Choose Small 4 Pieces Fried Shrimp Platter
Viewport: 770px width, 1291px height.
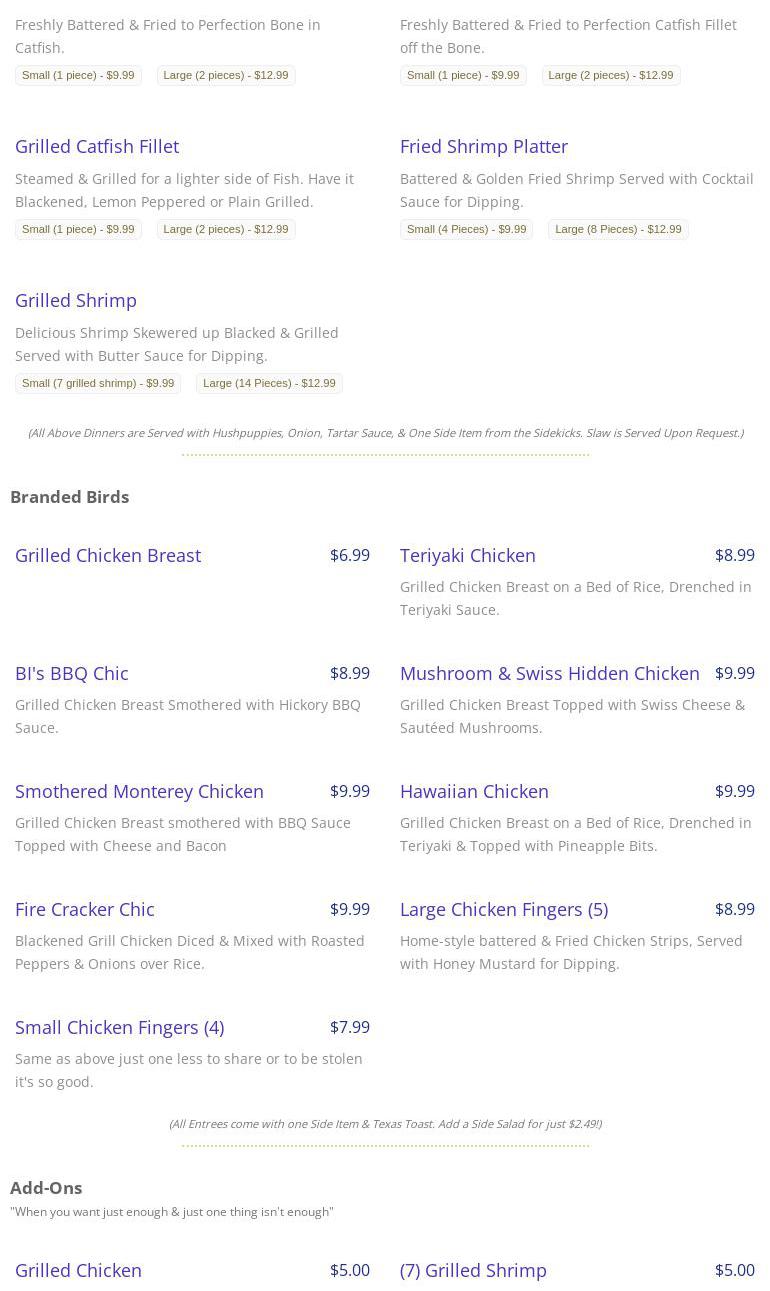pyautogui.click(x=466, y=229)
